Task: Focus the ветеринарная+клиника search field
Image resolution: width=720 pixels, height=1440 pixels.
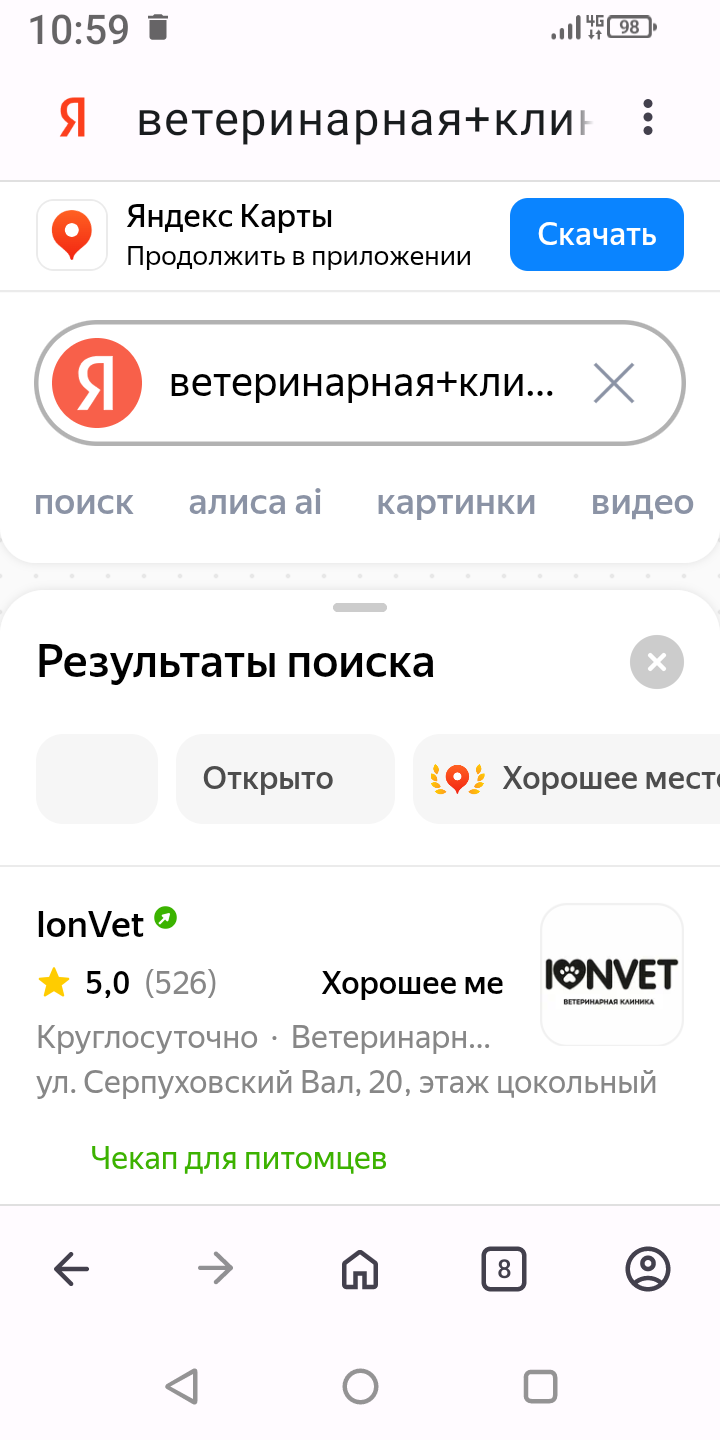Action: 360,383
